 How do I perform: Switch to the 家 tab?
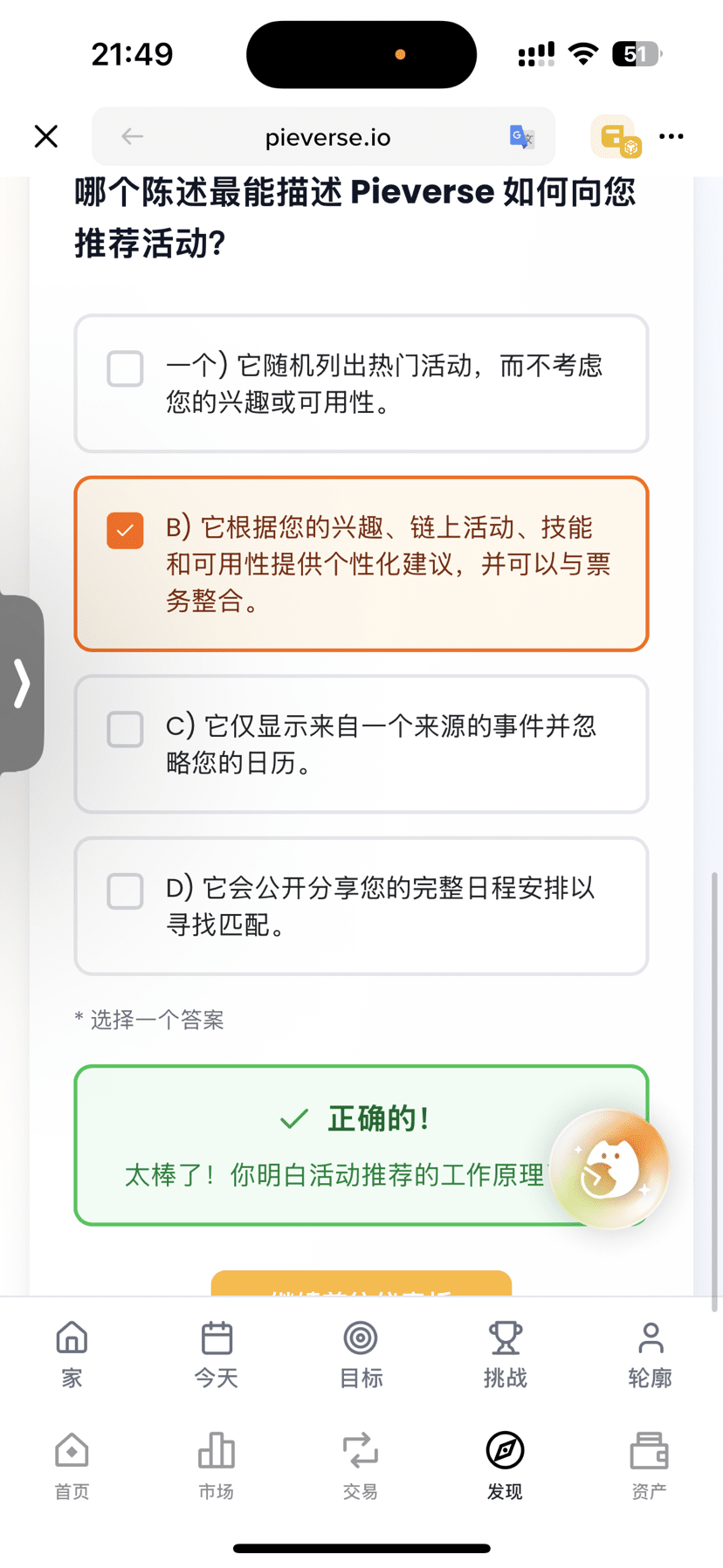[72, 1354]
